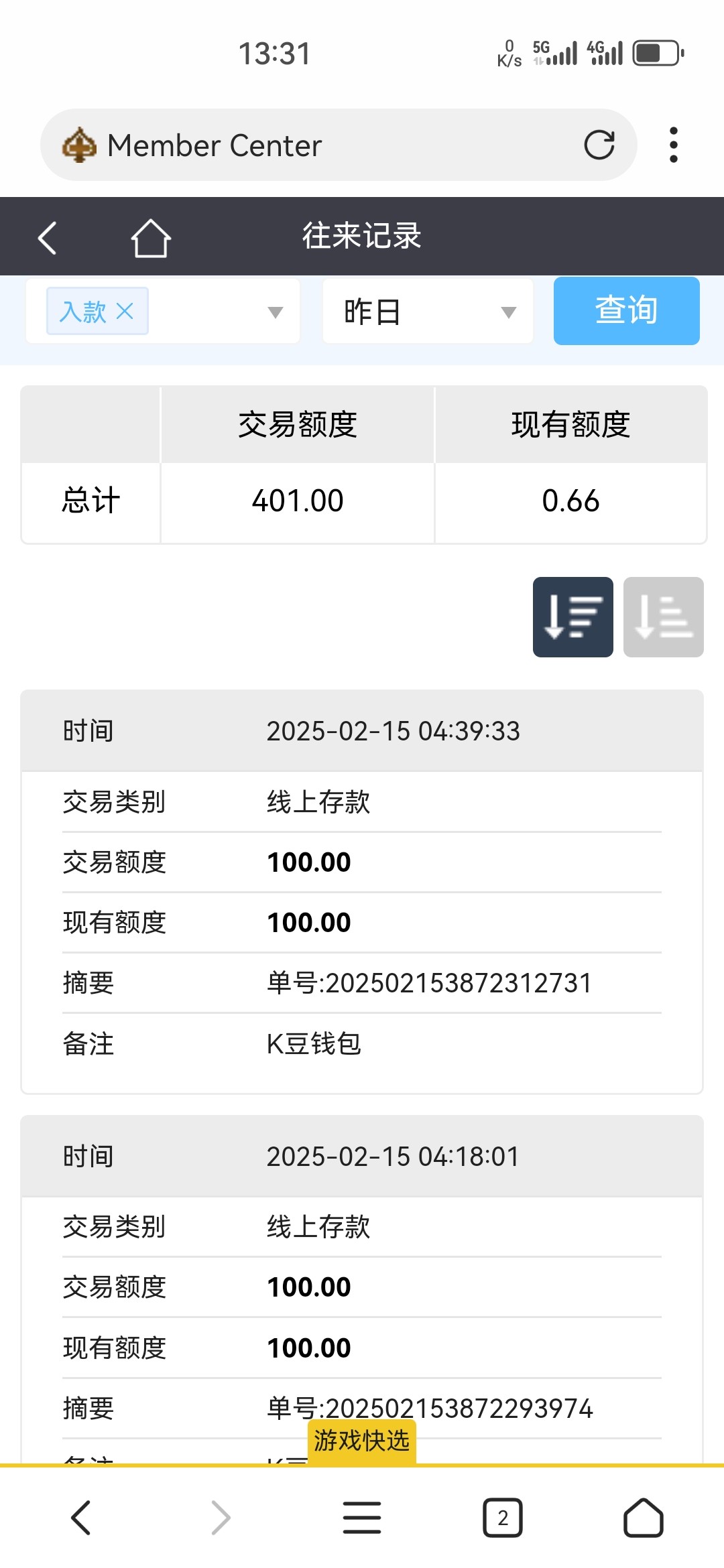Open the home icon in header
Viewport: 724px width, 1568px height.
(x=151, y=238)
